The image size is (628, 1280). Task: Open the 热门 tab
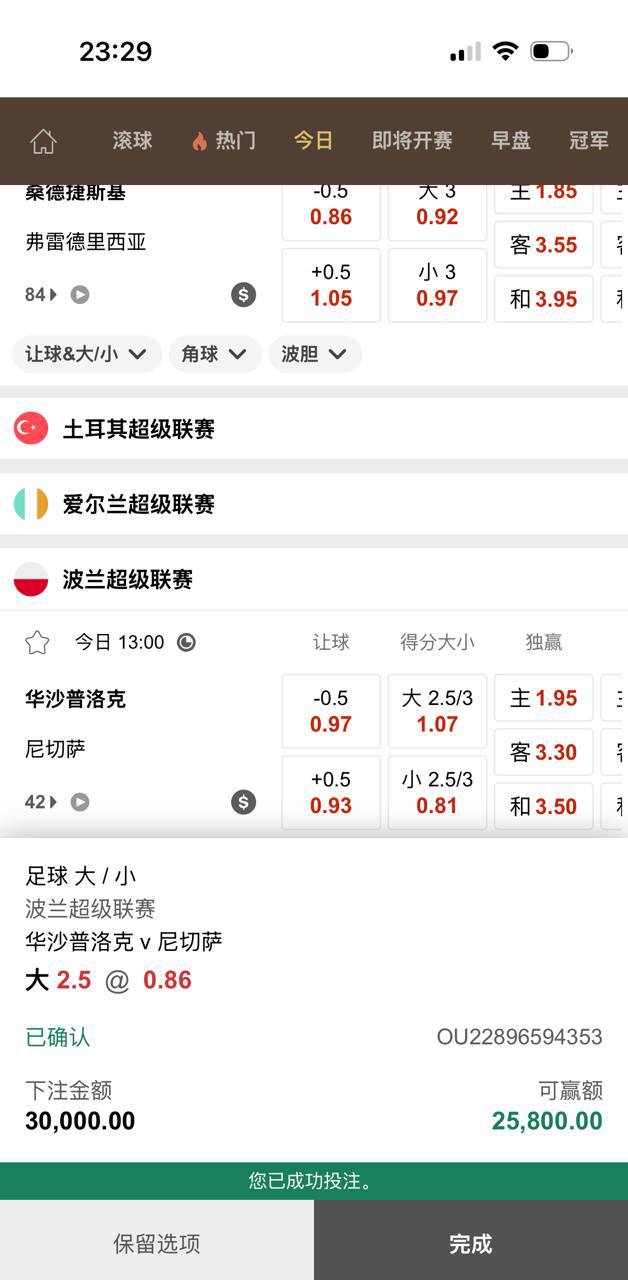coord(224,141)
